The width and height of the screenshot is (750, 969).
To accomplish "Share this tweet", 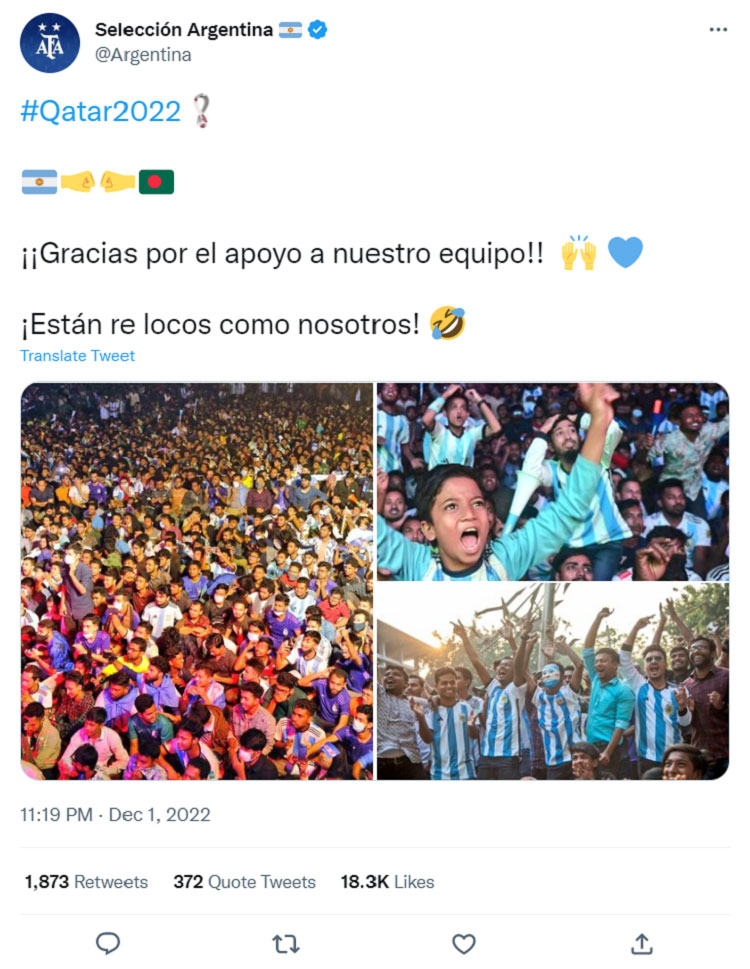I will pos(642,943).
